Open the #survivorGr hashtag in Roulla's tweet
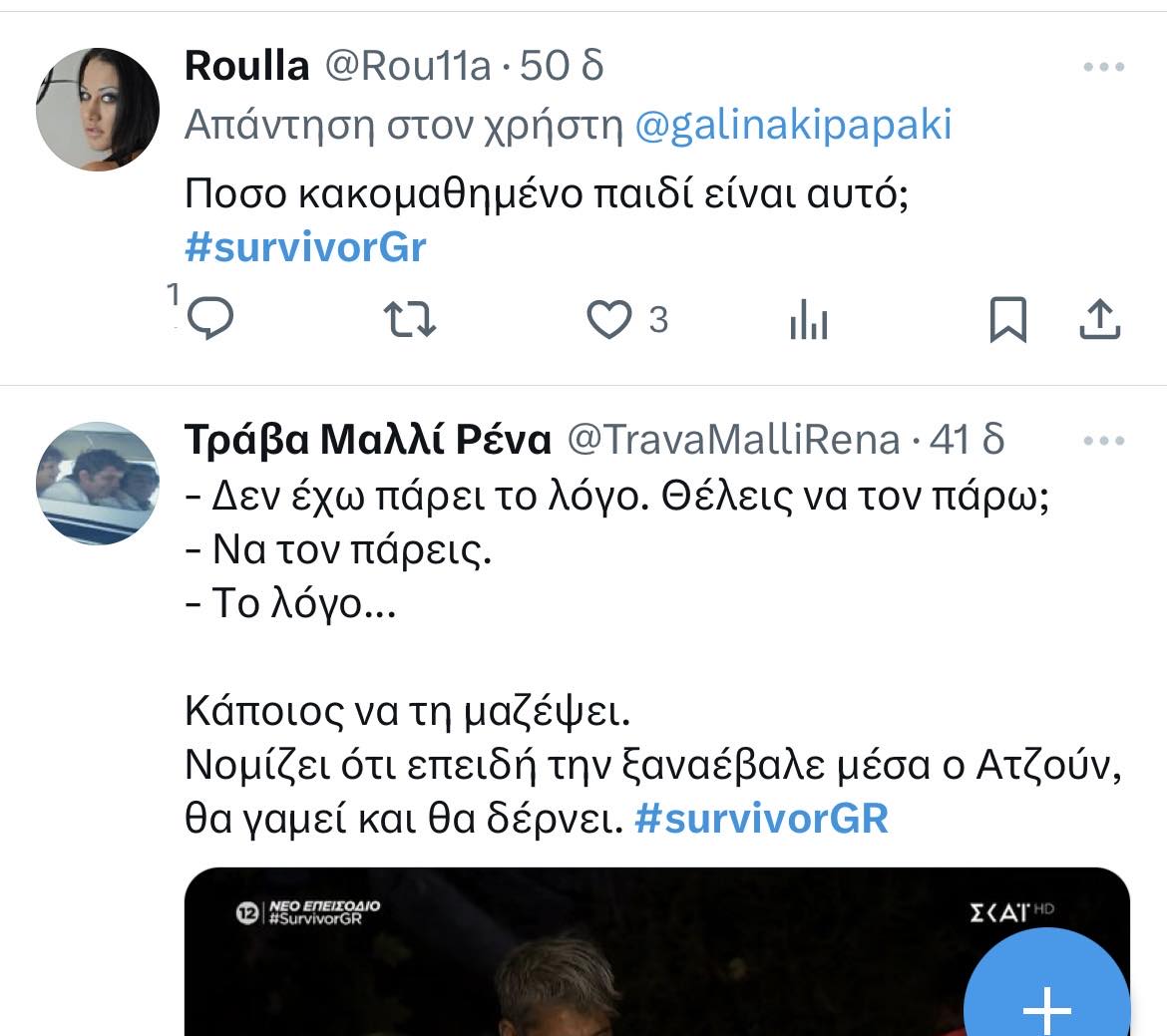The image size is (1167, 1036). [305, 247]
